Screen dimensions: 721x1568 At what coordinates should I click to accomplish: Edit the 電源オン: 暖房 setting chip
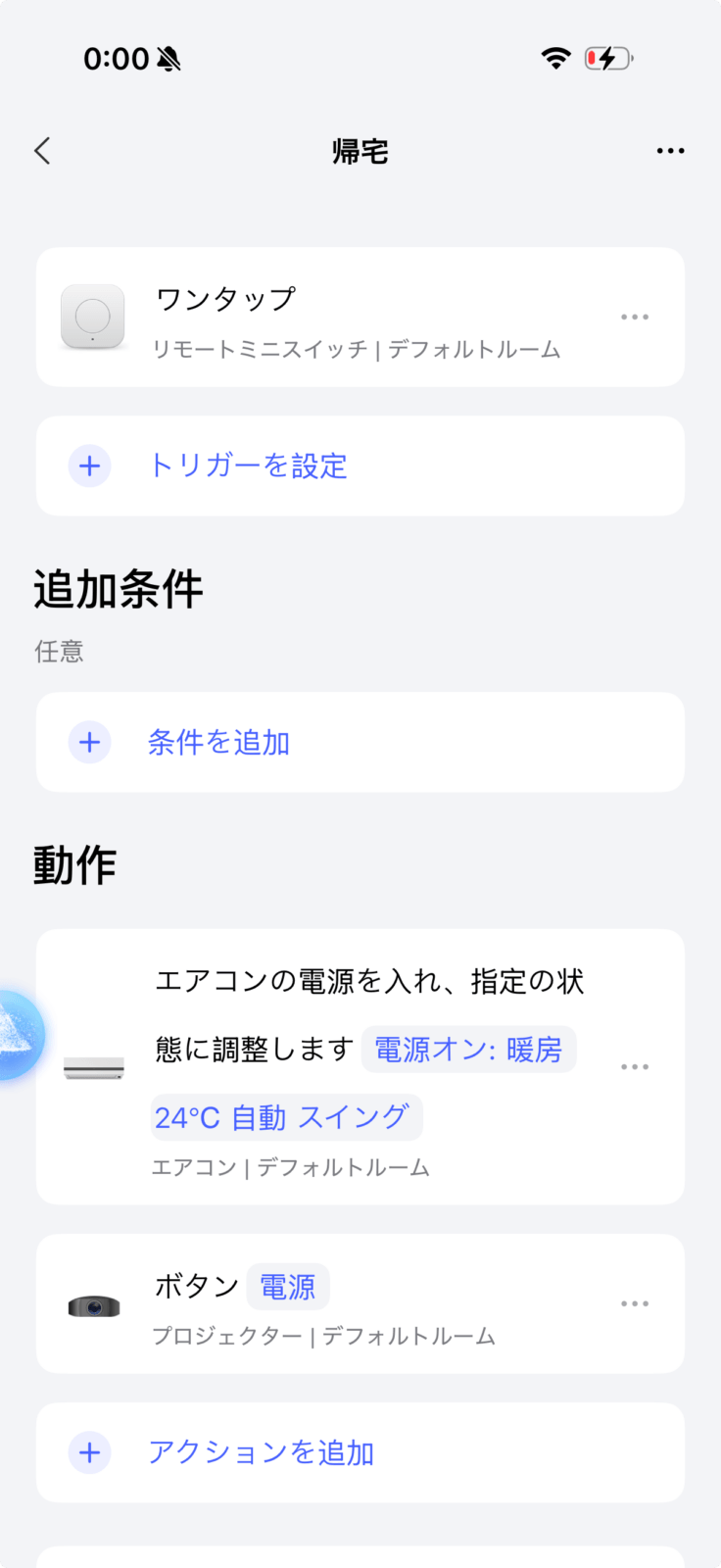click(x=468, y=1050)
